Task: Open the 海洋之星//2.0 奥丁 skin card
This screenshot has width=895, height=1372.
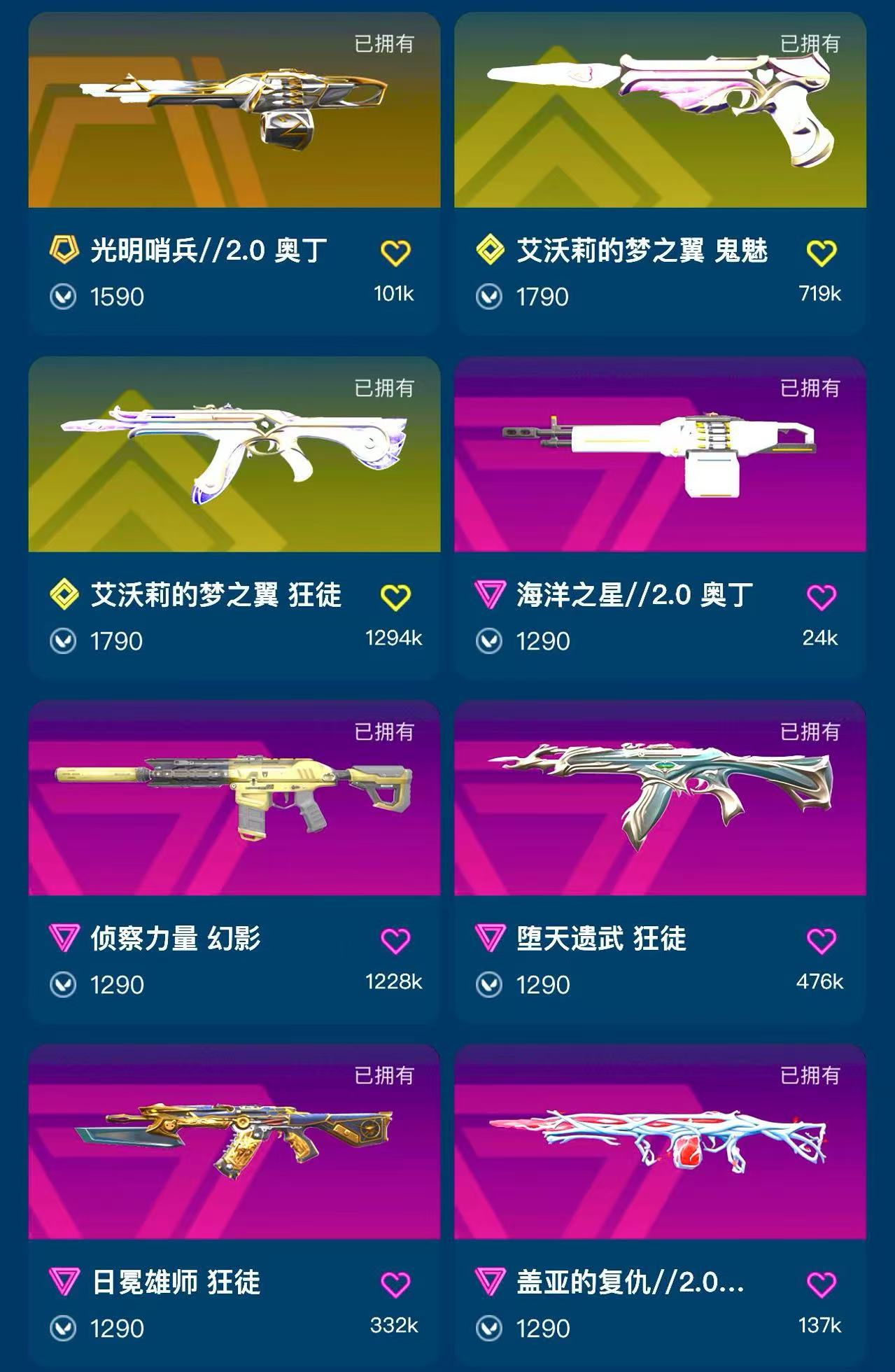Action: coord(660,454)
